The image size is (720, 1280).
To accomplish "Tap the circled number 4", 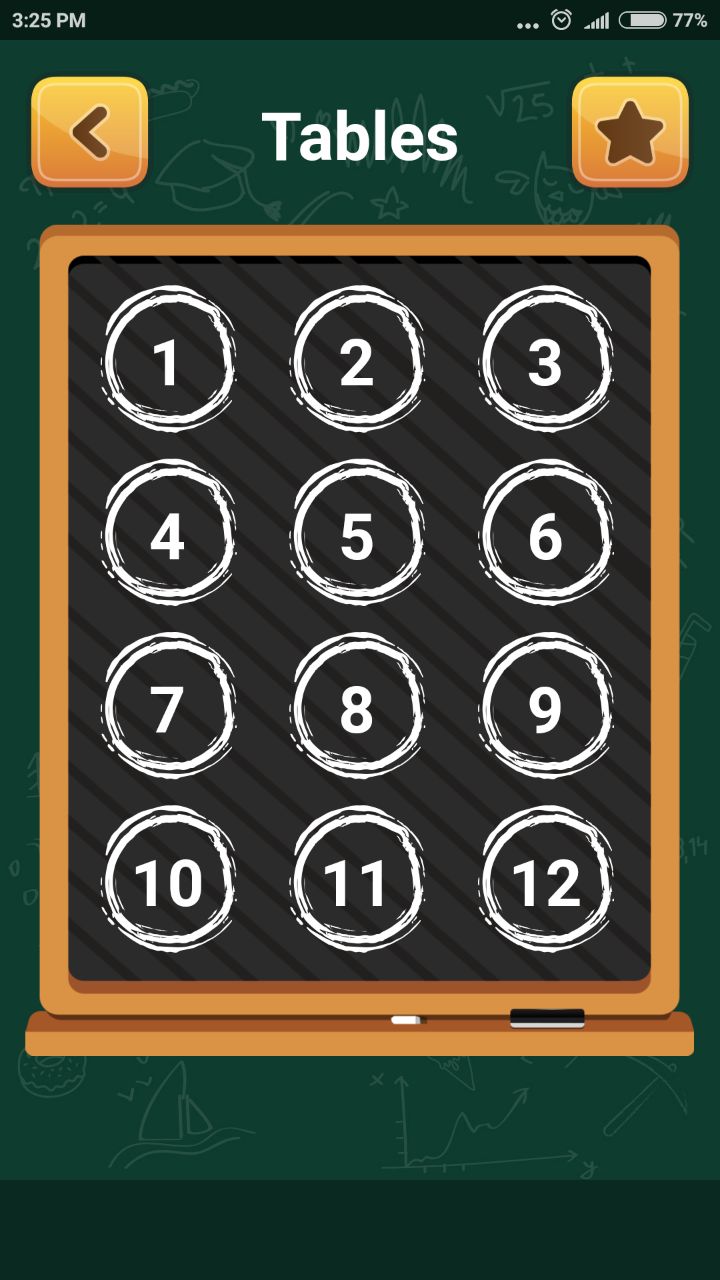I will (168, 536).
